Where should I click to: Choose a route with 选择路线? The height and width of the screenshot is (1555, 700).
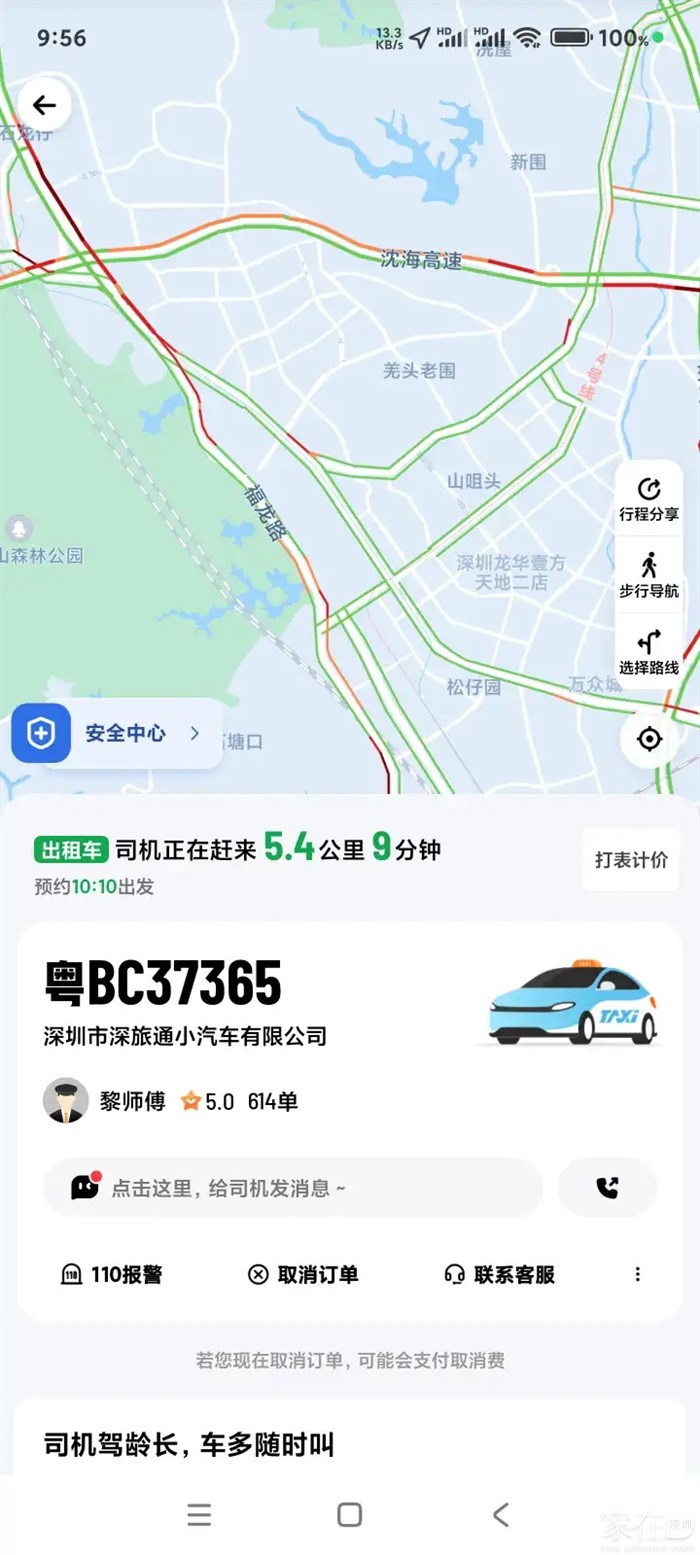point(649,652)
